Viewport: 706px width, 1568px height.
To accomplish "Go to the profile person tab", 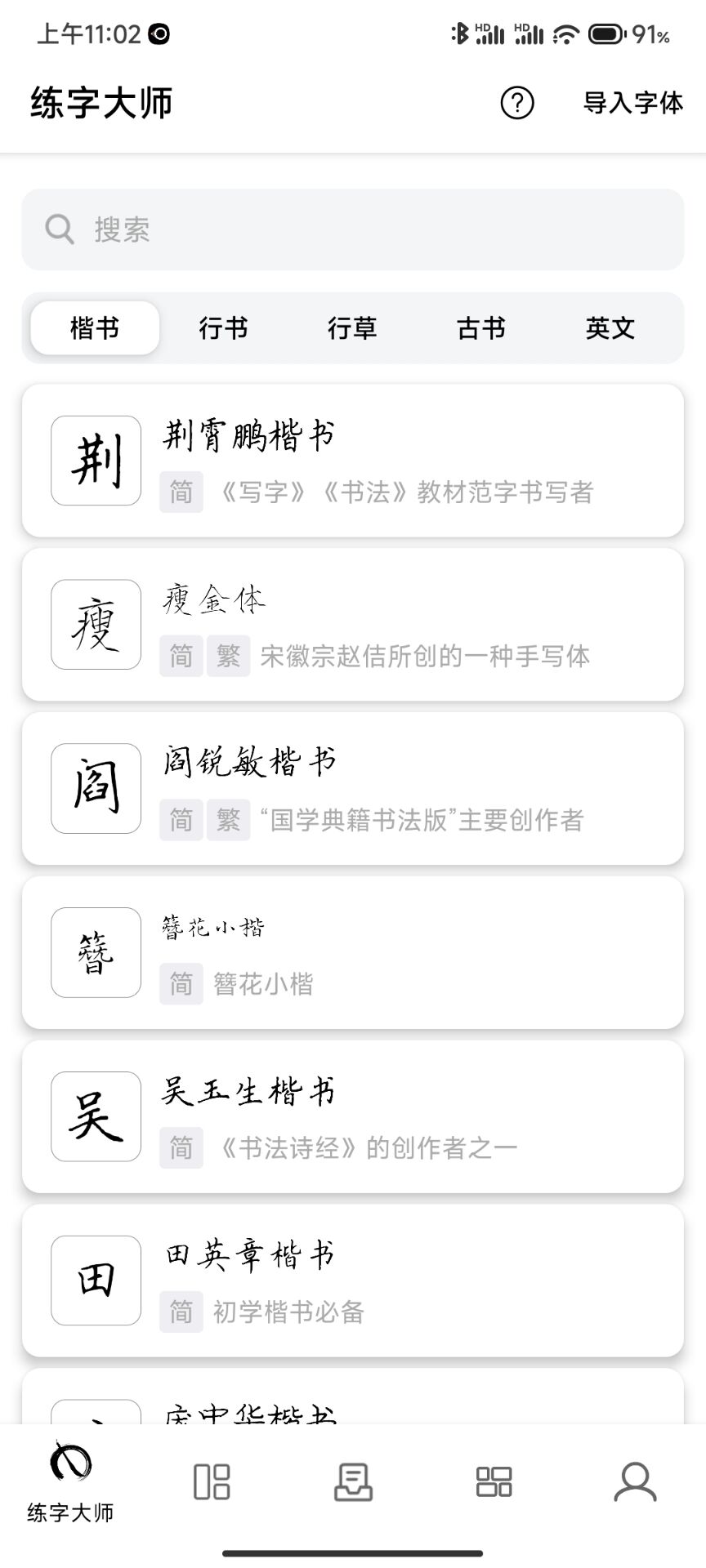I will (635, 1481).
